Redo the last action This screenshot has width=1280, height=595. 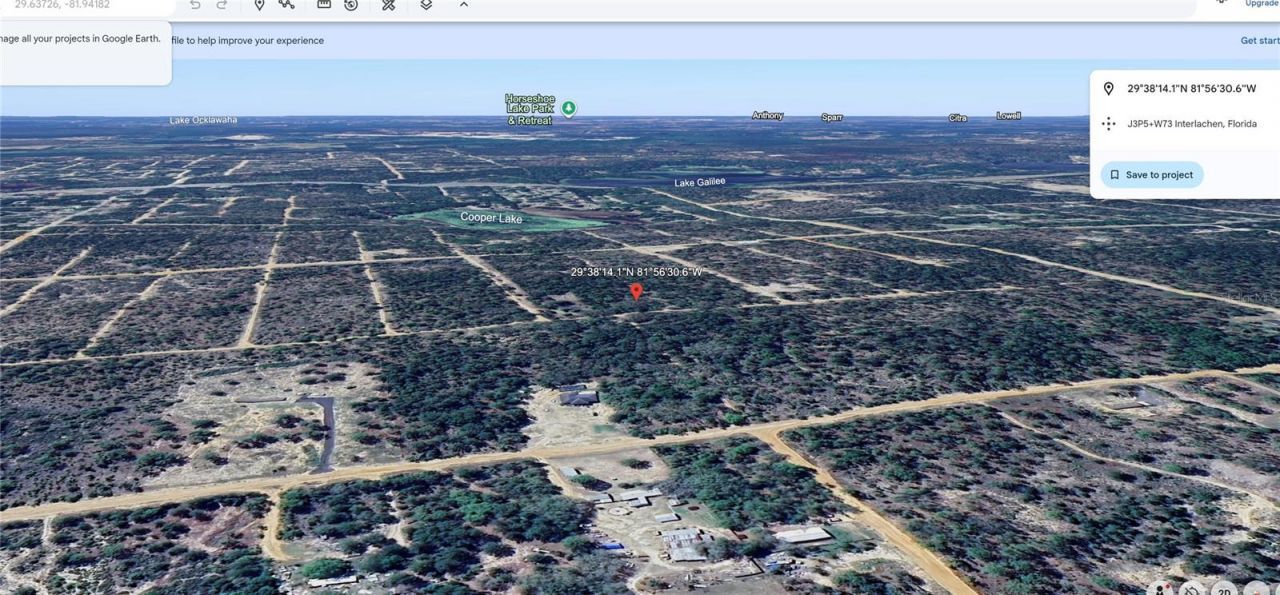tap(222, 5)
